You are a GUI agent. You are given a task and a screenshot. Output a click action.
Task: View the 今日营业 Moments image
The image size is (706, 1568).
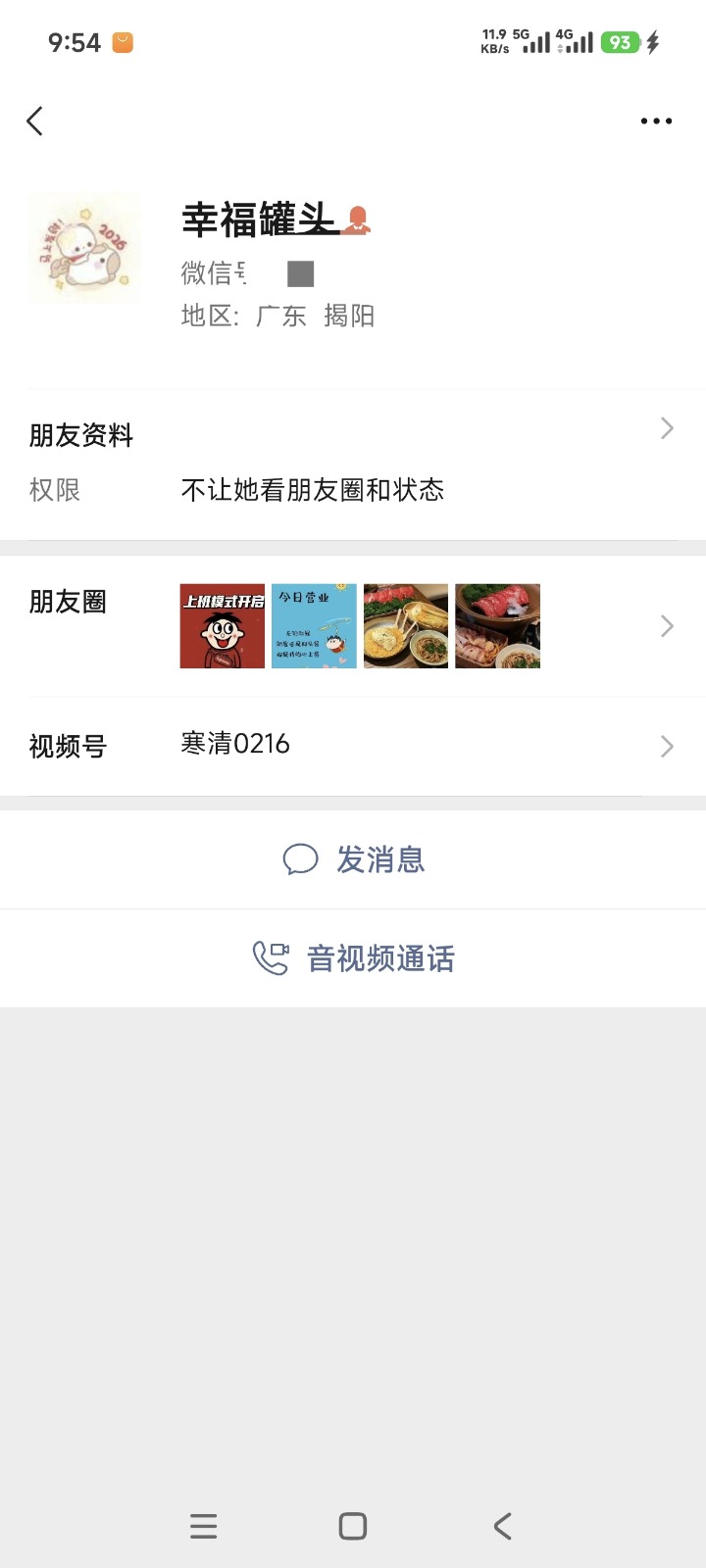[x=314, y=625]
